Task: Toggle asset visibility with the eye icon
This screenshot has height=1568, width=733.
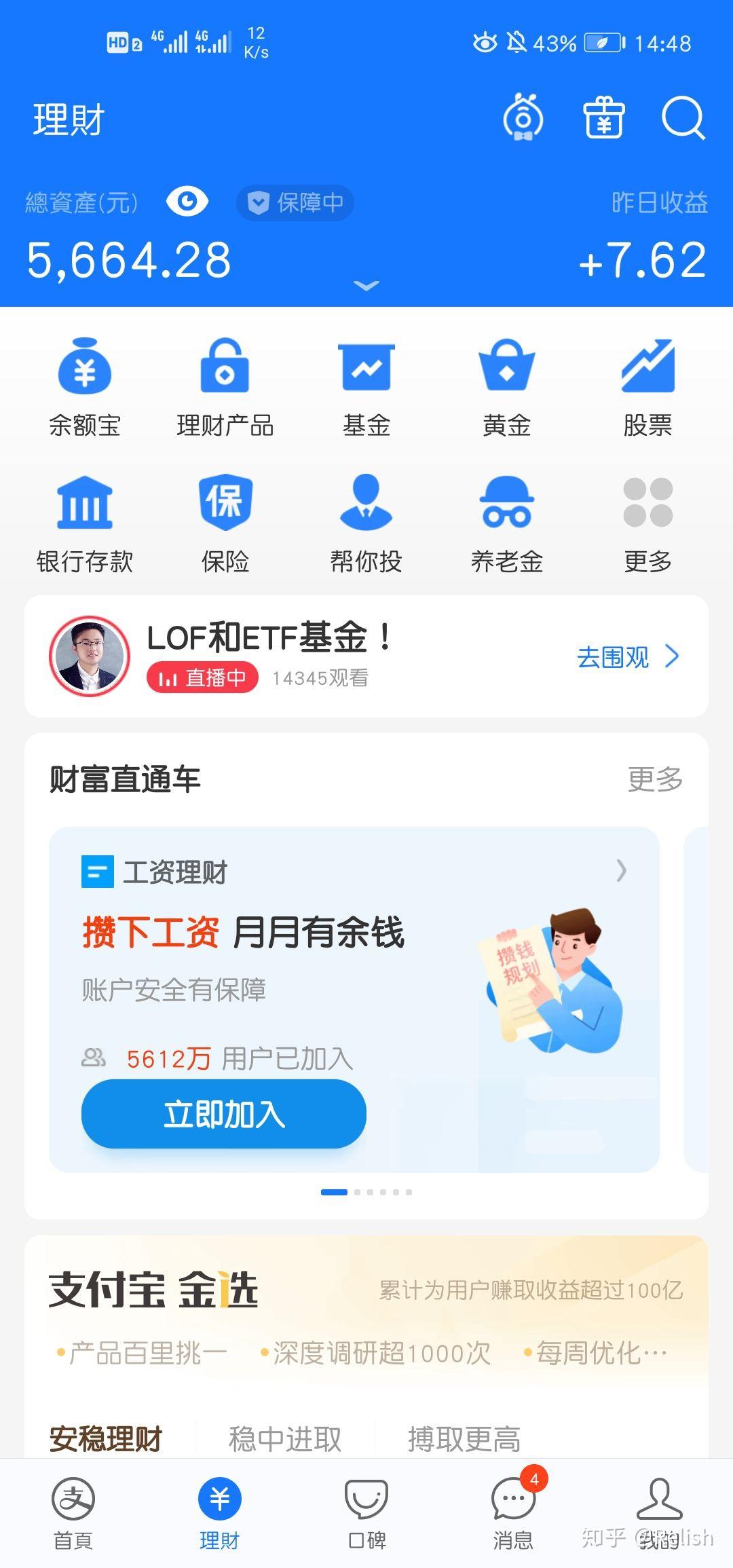Action: tap(187, 201)
